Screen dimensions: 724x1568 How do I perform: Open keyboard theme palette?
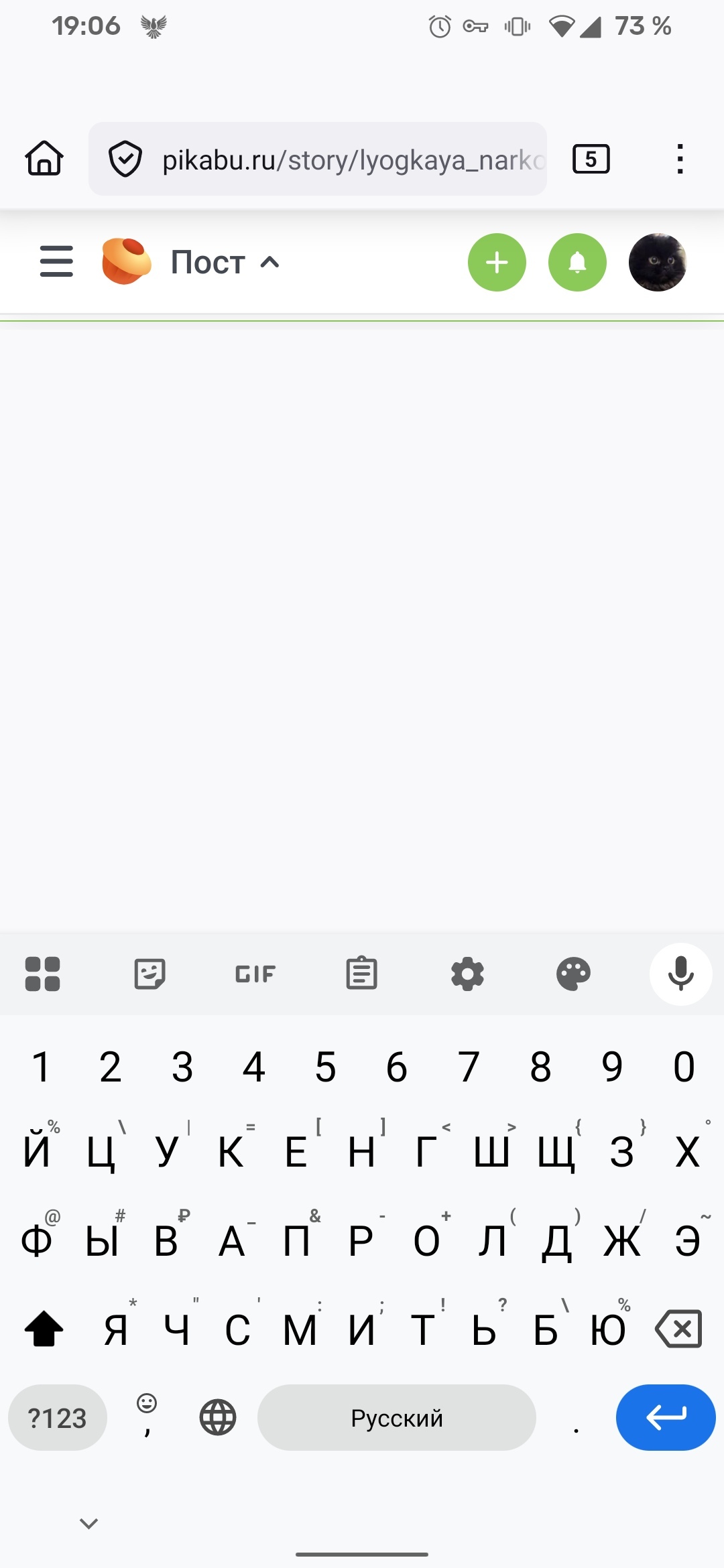573,974
